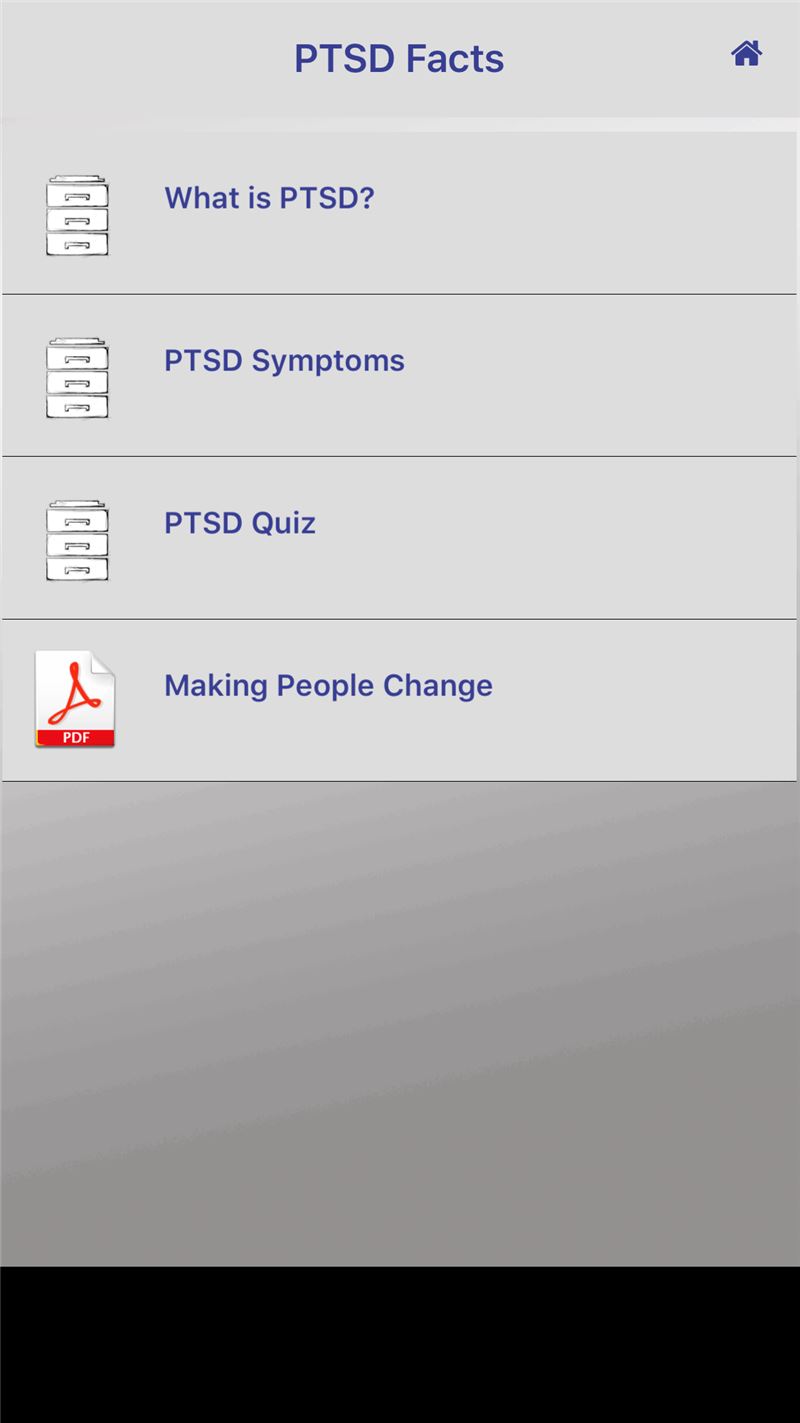Open the PTSD Symptoms row
Viewport: 800px width, 1423px height.
coord(399,376)
